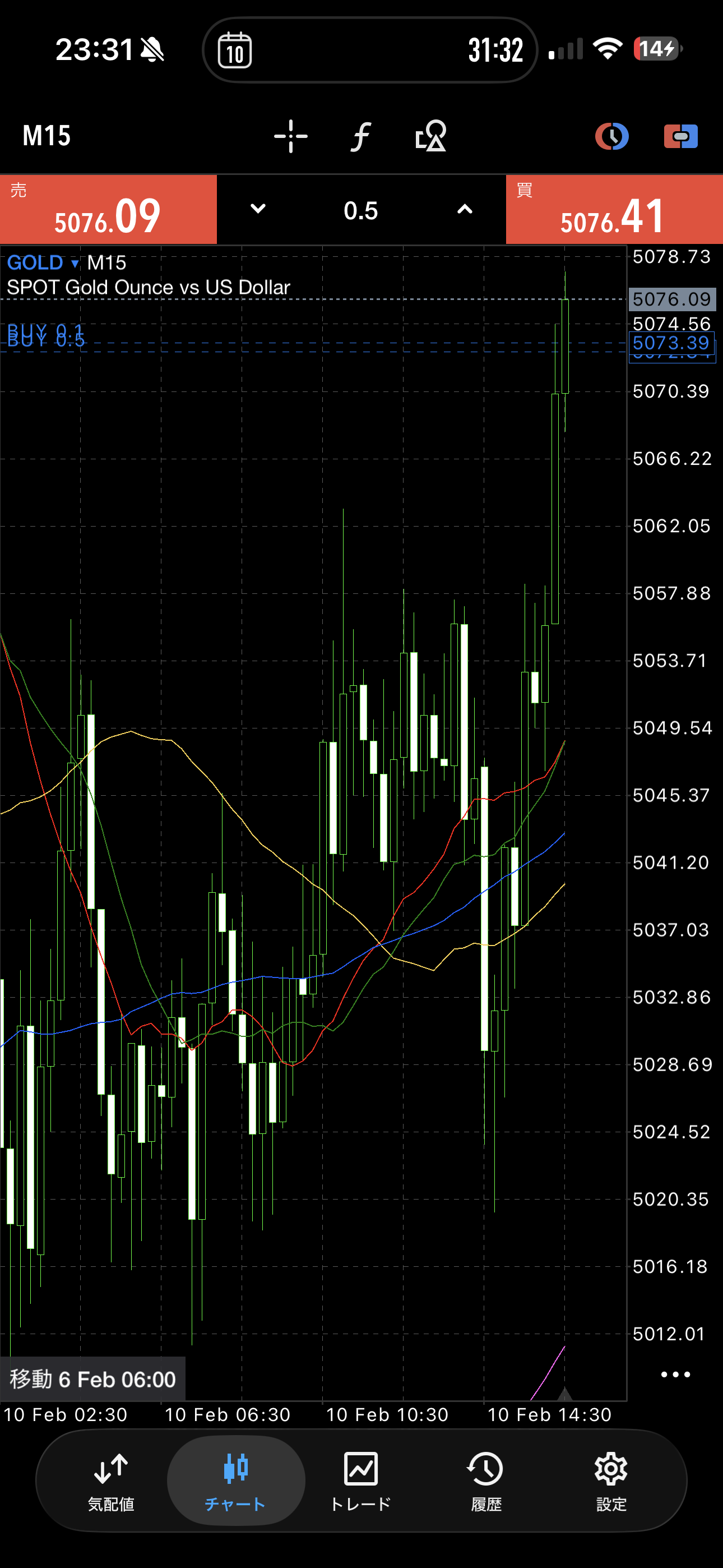This screenshot has height=1568, width=723.
Task: Open the three-dot chart options menu
Action: click(x=675, y=1375)
